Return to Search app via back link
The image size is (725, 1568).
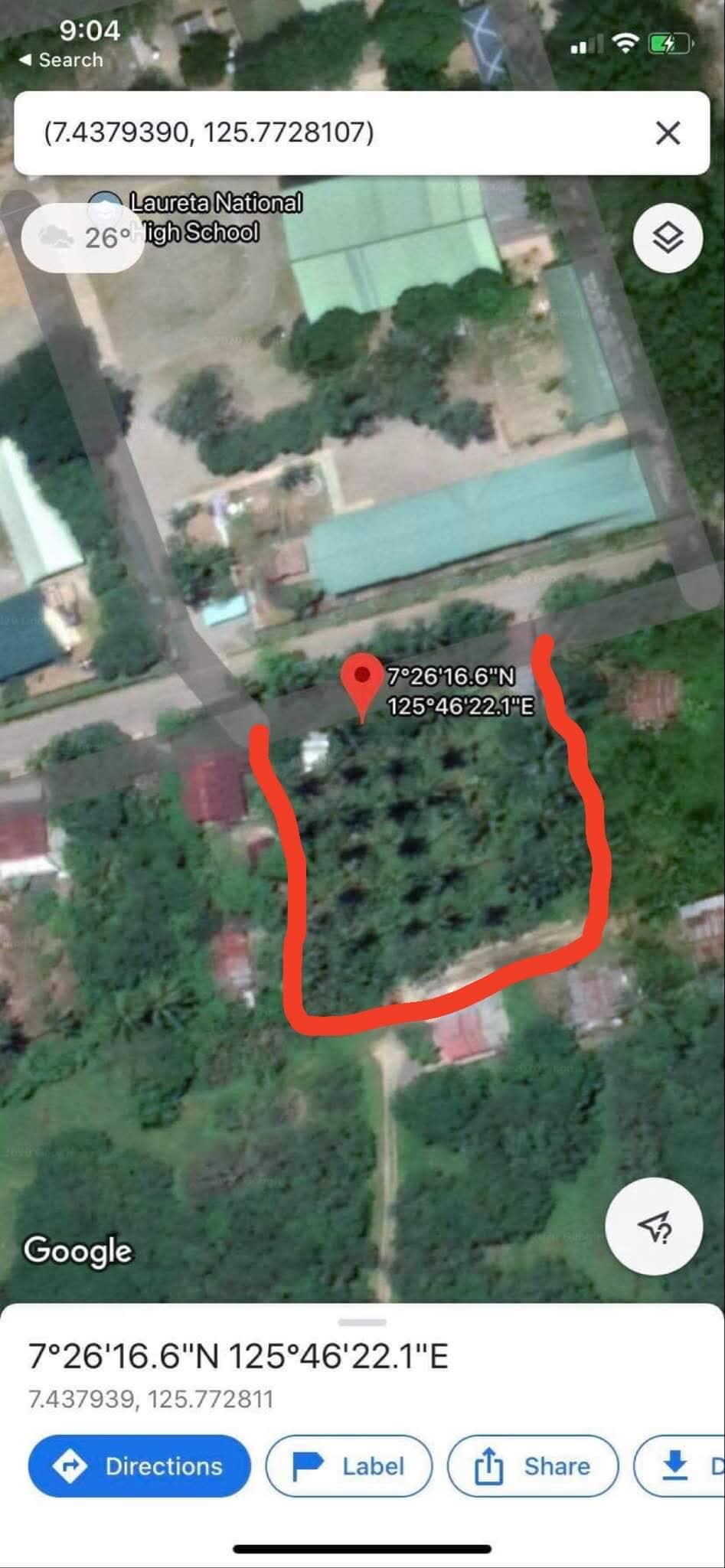pos(61,60)
